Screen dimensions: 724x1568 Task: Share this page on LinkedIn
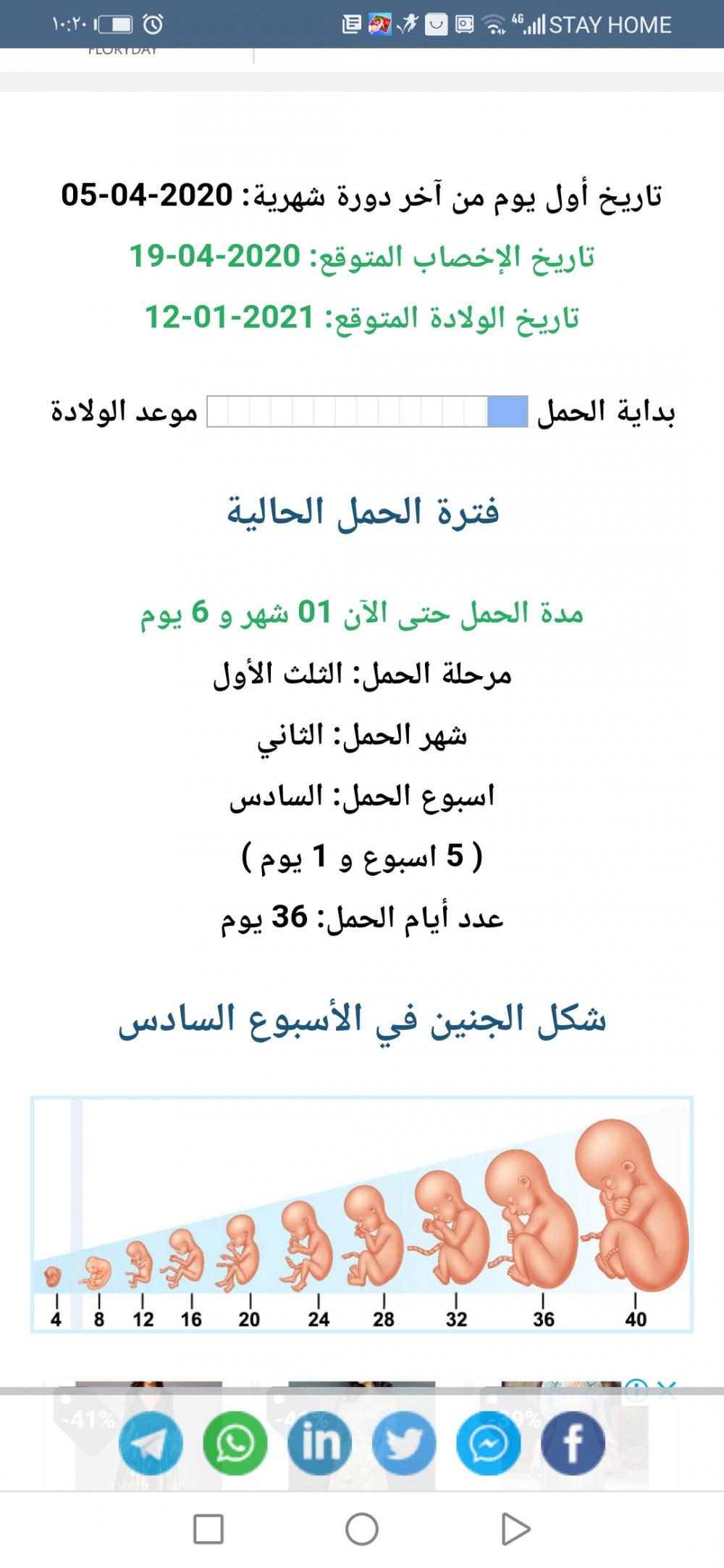click(x=320, y=1443)
